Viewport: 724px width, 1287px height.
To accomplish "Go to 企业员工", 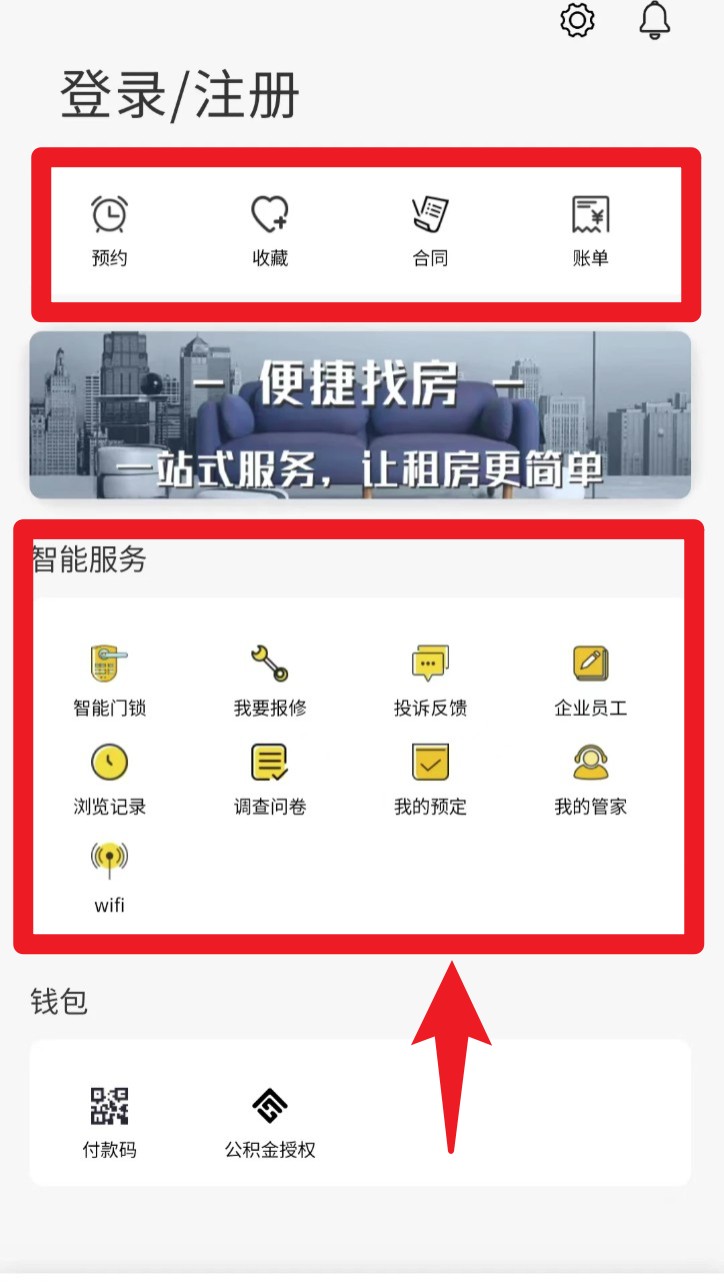I will (590, 680).
